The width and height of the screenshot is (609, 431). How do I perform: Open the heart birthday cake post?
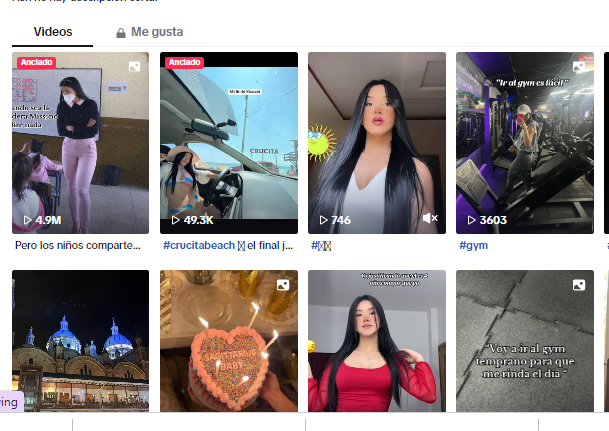point(228,340)
